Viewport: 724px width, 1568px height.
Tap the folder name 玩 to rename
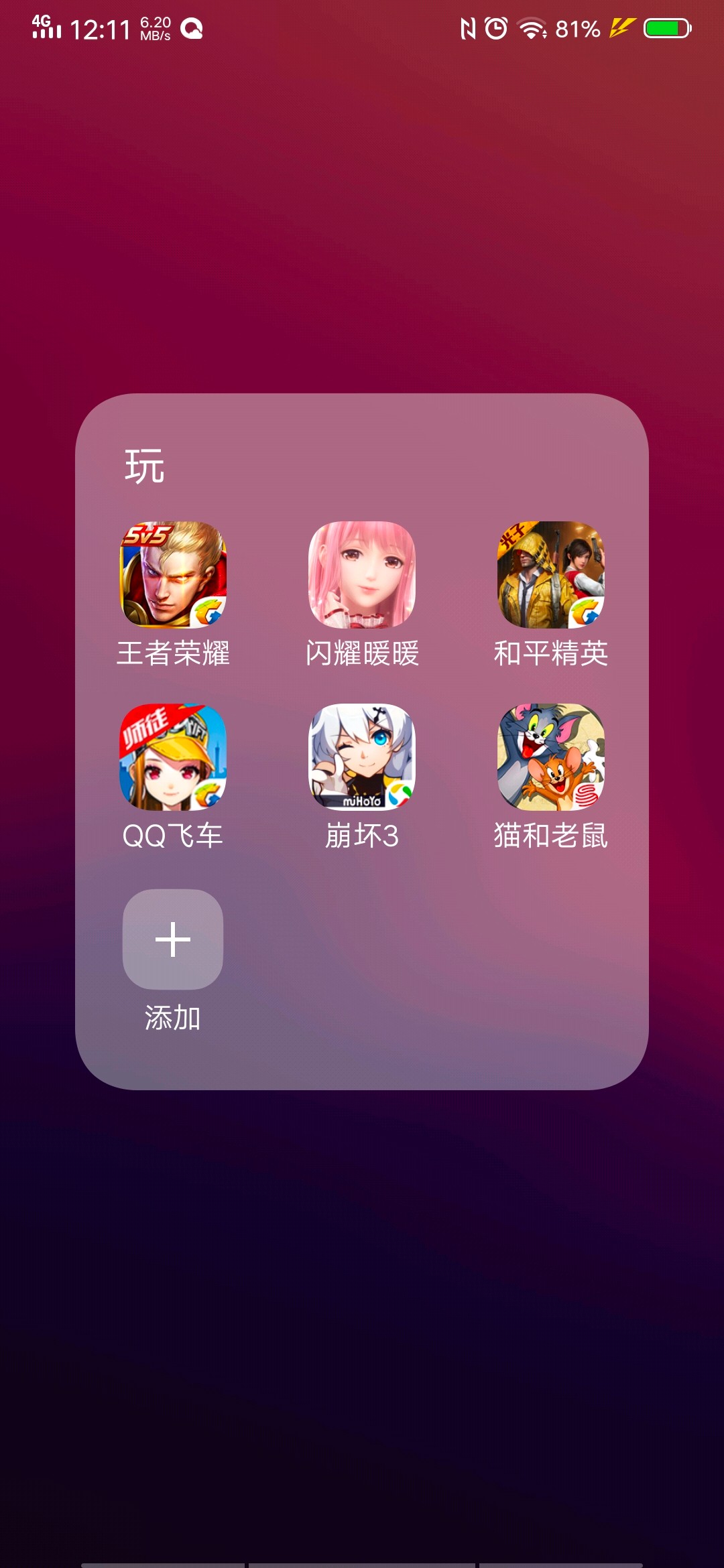tap(145, 466)
